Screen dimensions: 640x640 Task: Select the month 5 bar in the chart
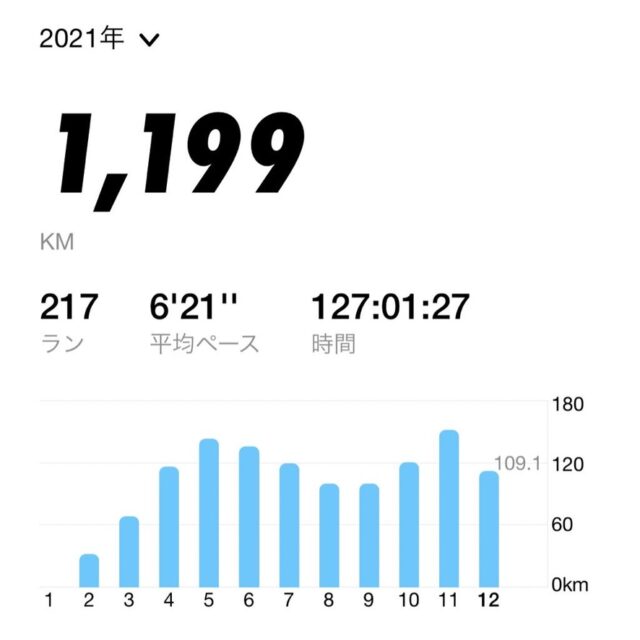click(x=209, y=513)
